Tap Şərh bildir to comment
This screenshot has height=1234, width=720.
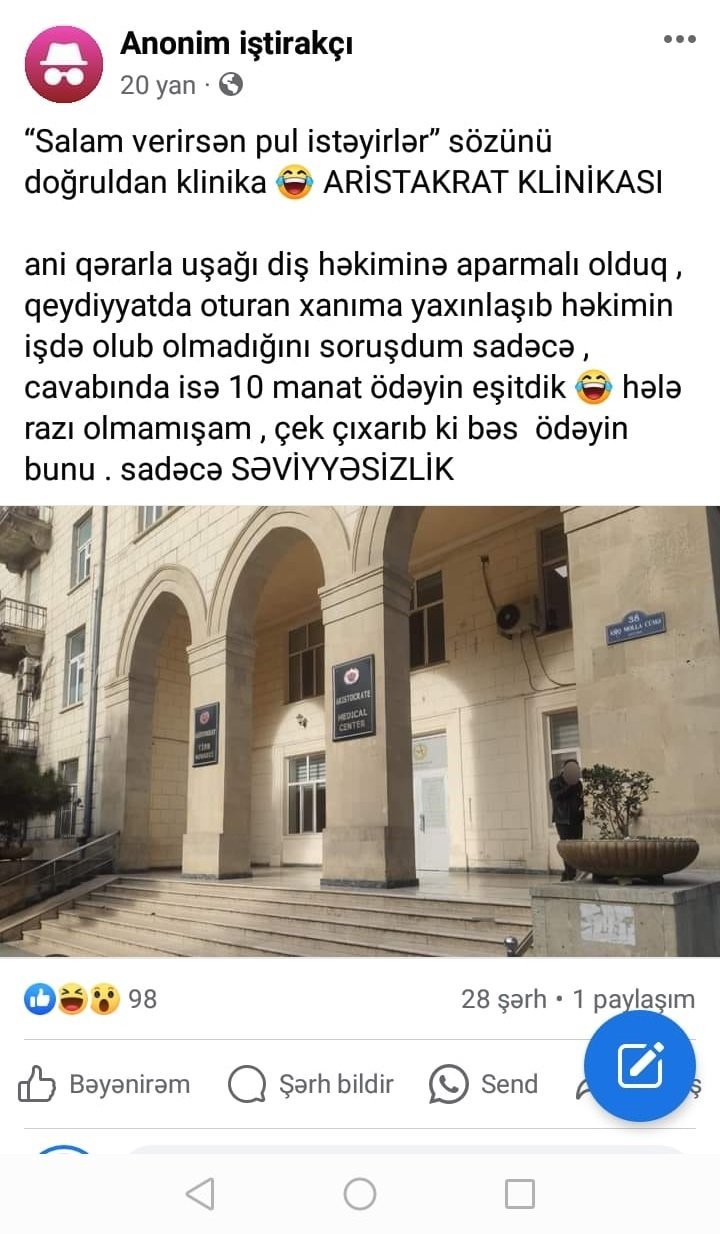tap(311, 1084)
